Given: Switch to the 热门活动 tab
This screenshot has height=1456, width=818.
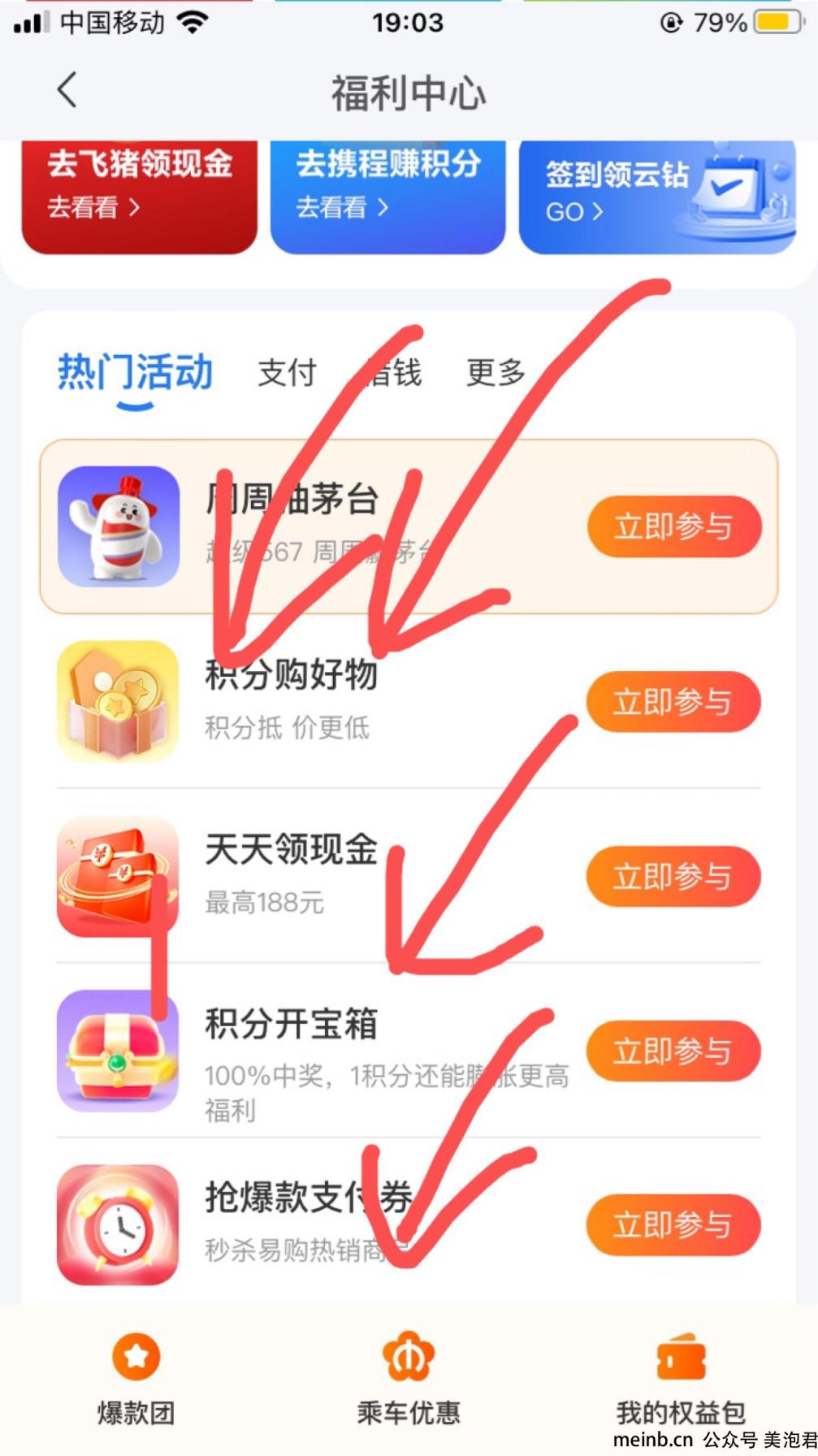Looking at the screenshot, I should tap(136, 373).
